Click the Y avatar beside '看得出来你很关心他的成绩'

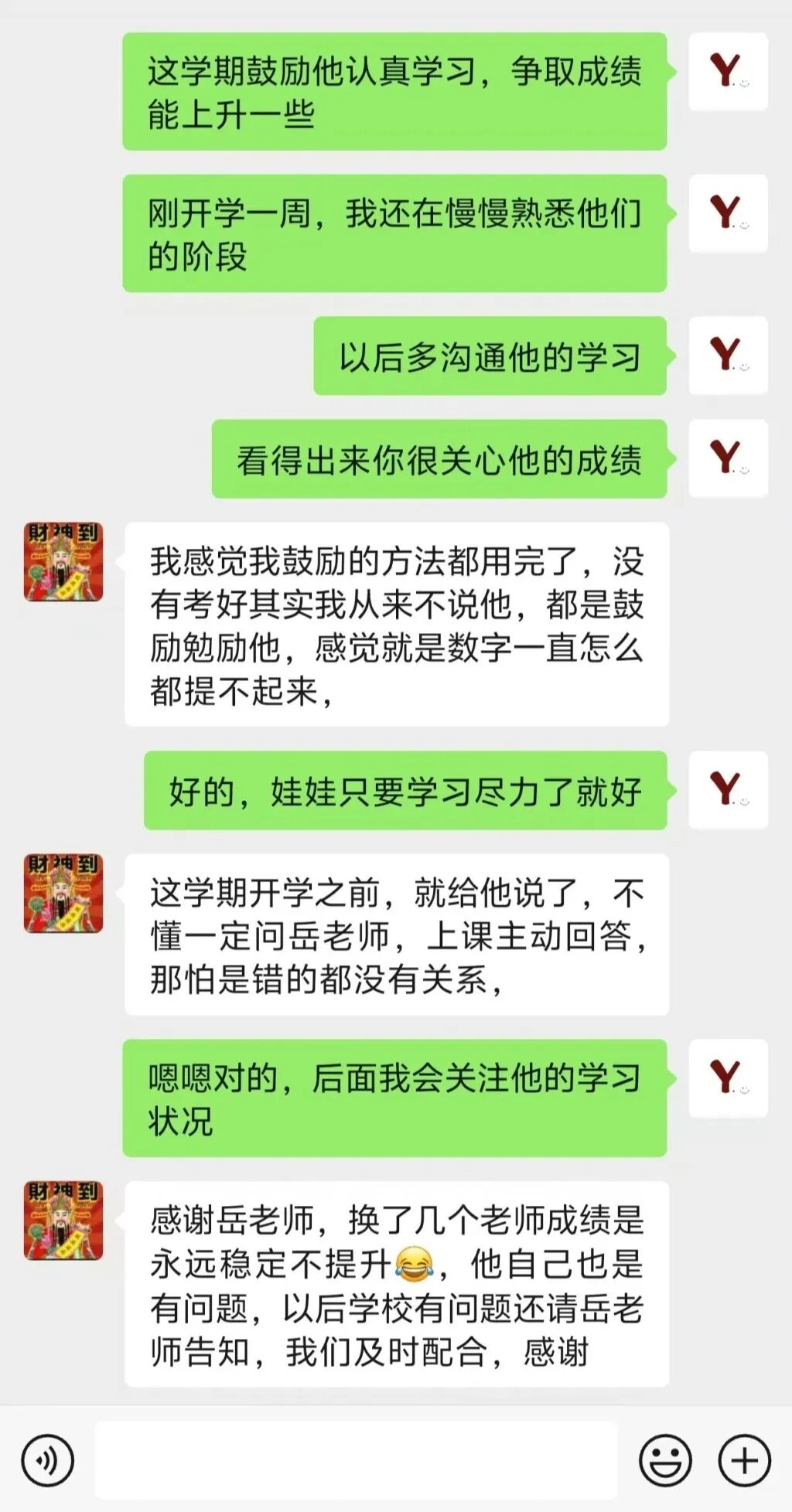pyautogui.click(x=728, y=458)
